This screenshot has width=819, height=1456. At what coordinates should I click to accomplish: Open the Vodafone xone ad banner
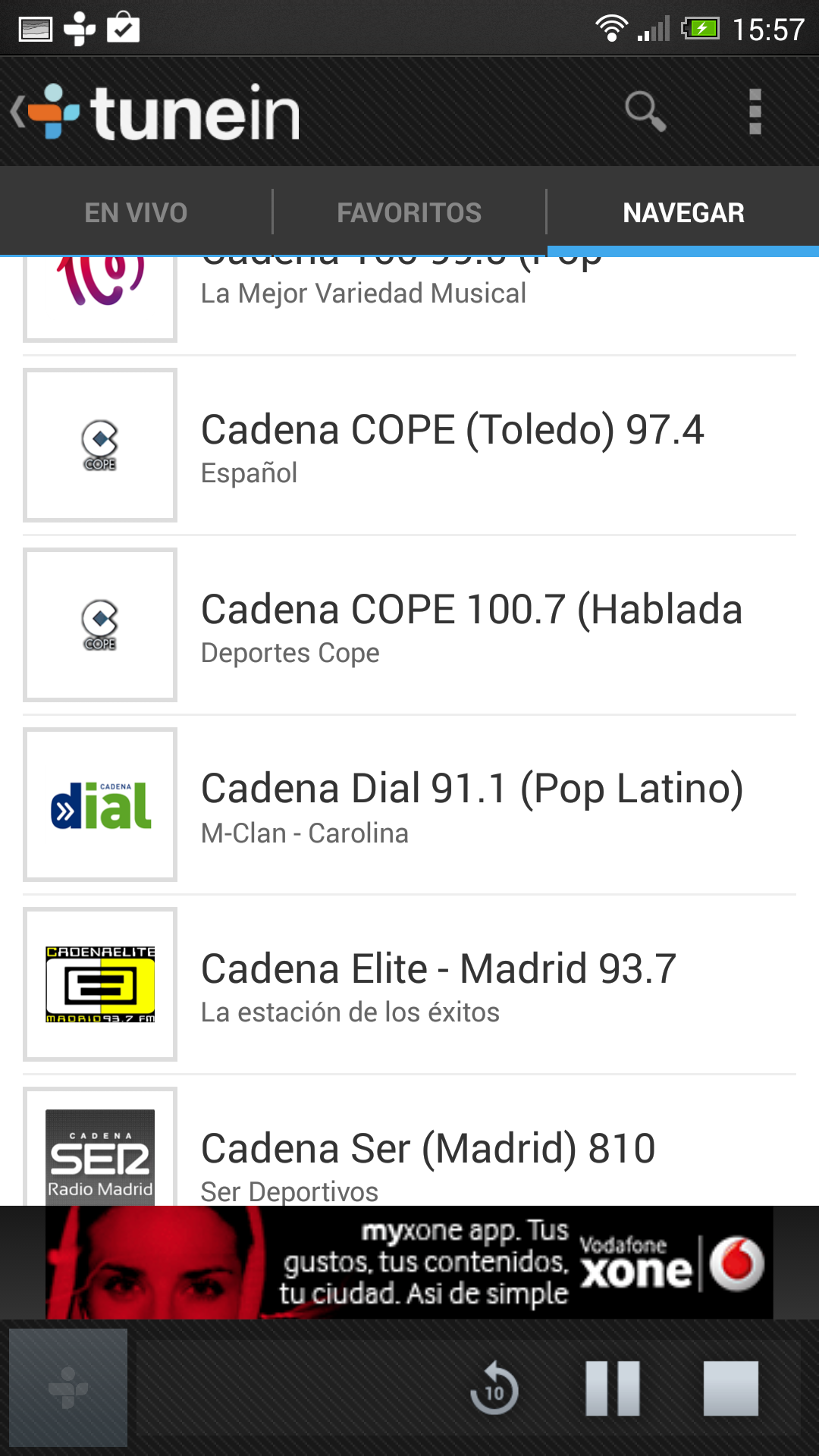[x=409, y=1263]
